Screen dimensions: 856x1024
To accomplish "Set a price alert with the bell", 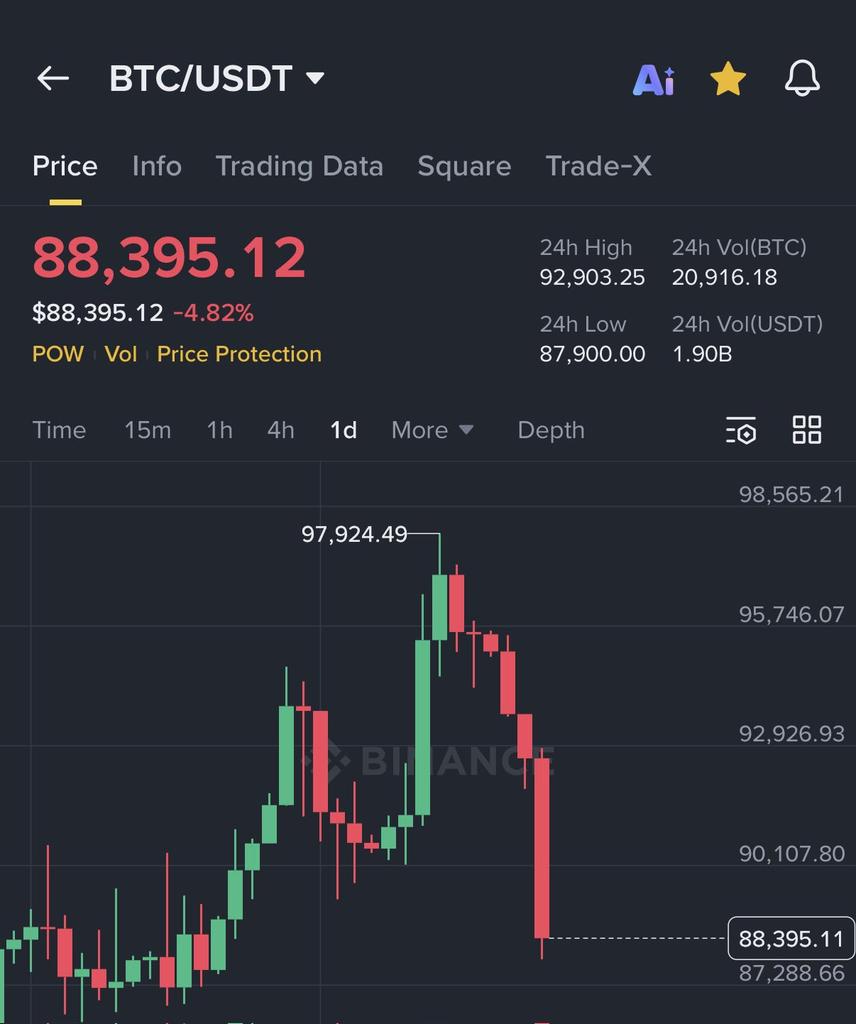I will pyautogui.click(x=802, y=78).
